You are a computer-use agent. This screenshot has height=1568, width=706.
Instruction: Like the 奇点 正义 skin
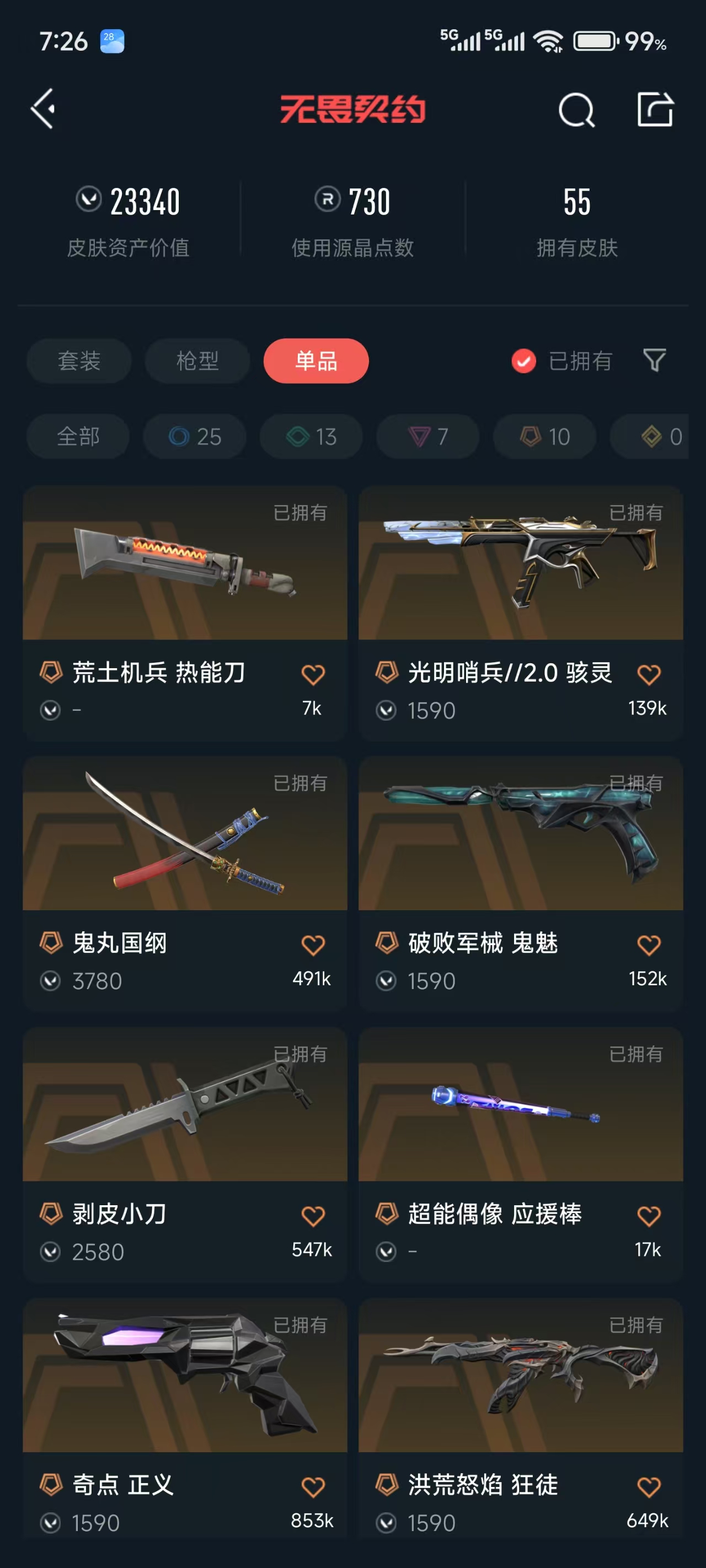pyautogui.click(x=313, y=1487)
